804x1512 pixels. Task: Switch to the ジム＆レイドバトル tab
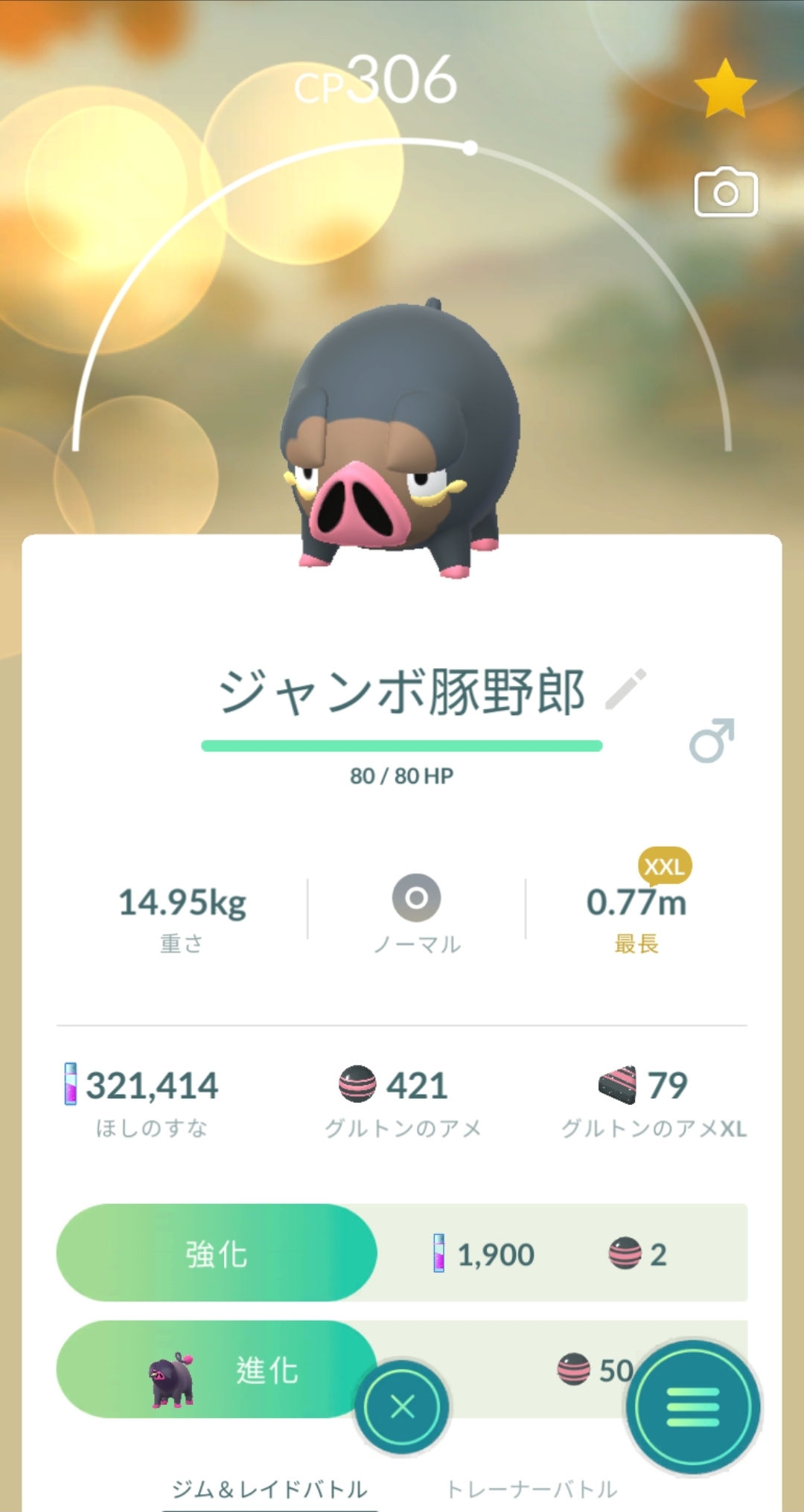pyautogui.click(x=269, y=1489)
